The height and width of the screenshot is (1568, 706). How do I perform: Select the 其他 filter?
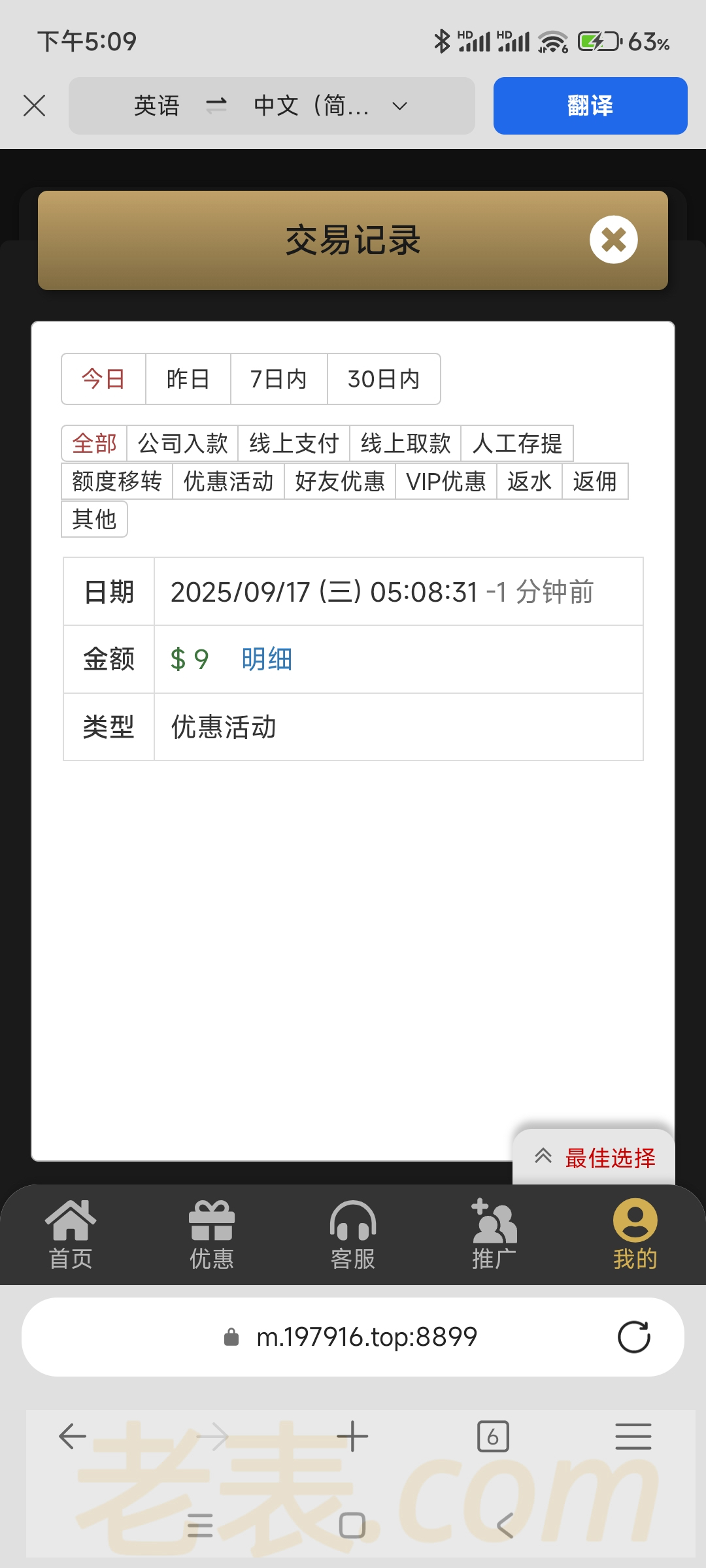coord(94,519)
